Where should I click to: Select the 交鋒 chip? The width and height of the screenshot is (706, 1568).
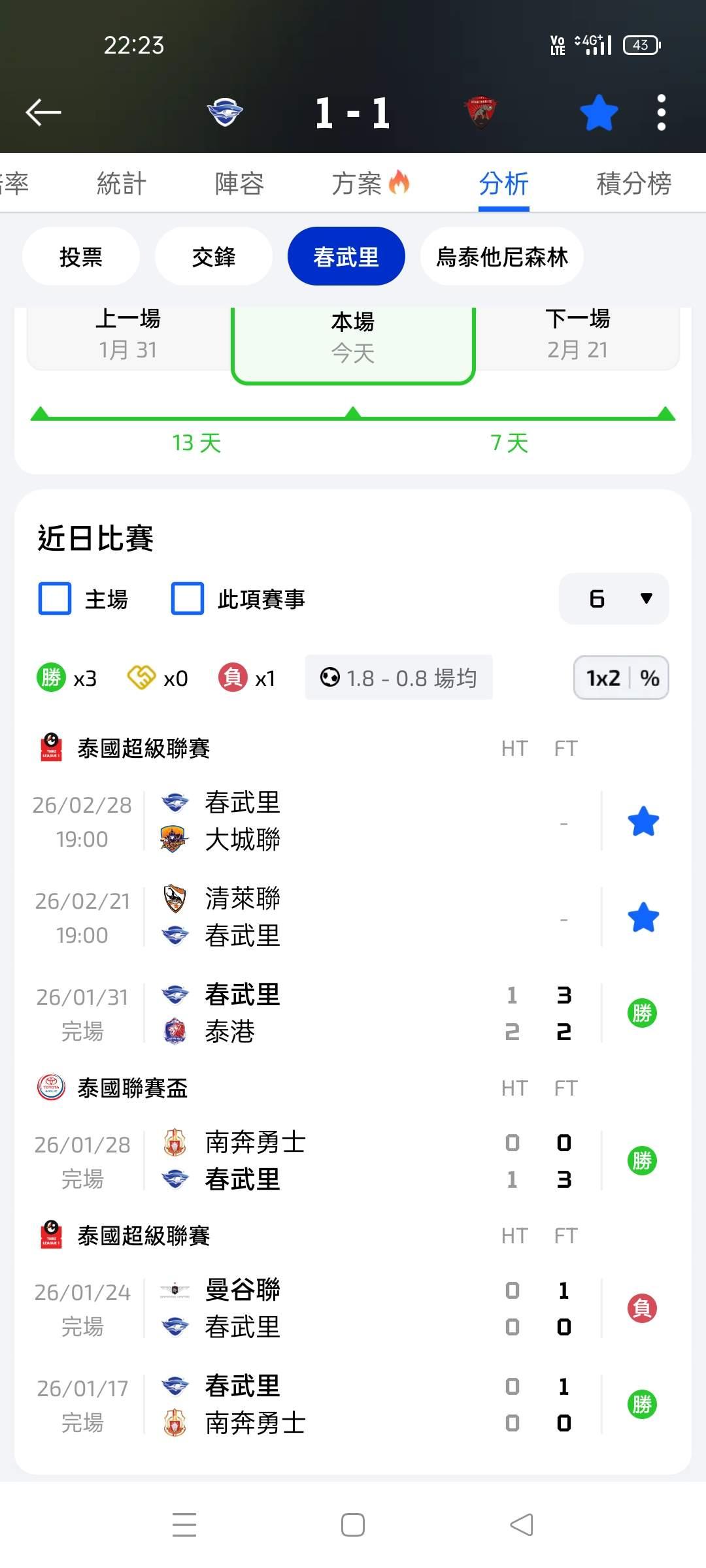pyautogui.click(x=214, y=257)
